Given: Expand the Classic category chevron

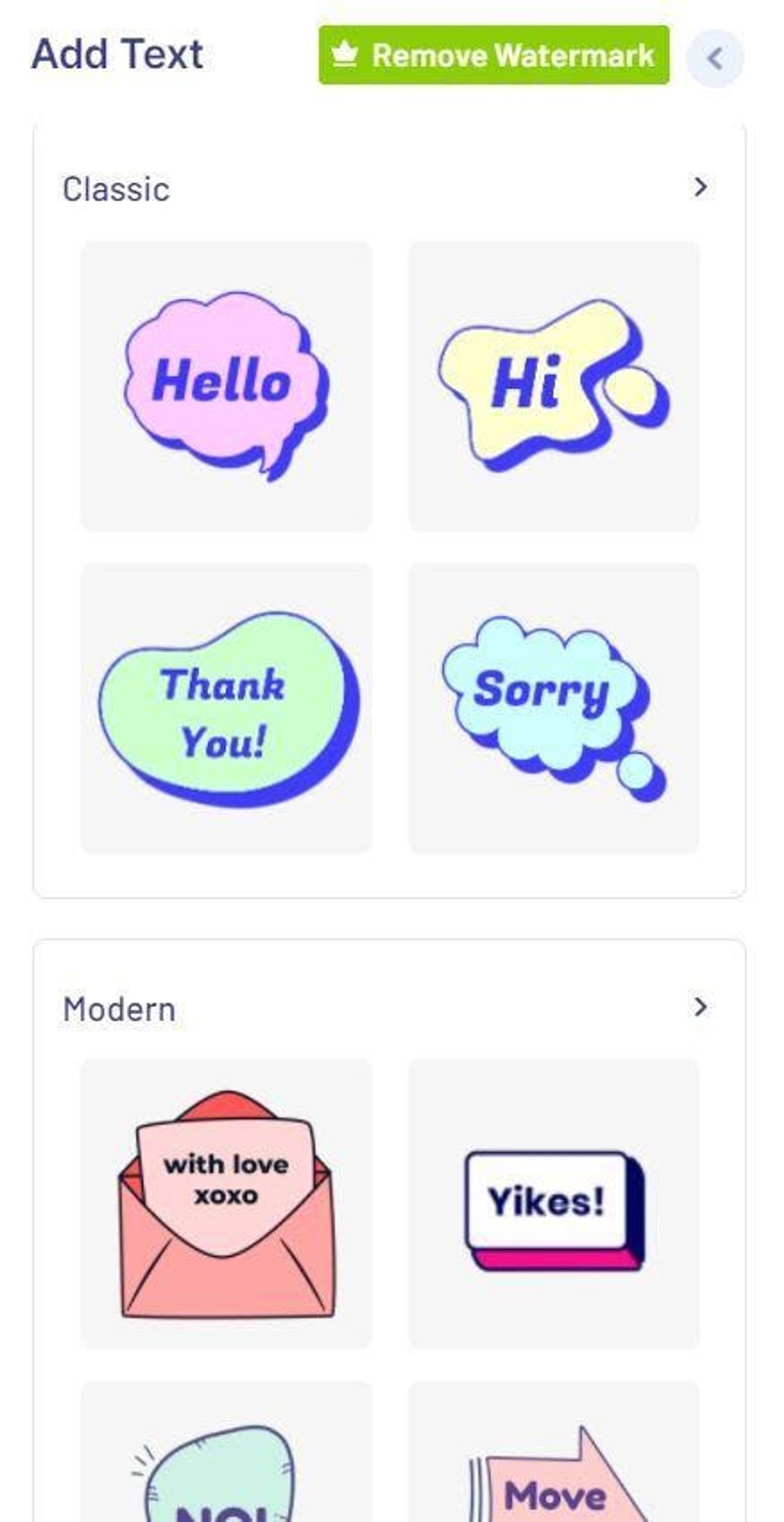Looking at the screenshot, I should coord(700,187).
